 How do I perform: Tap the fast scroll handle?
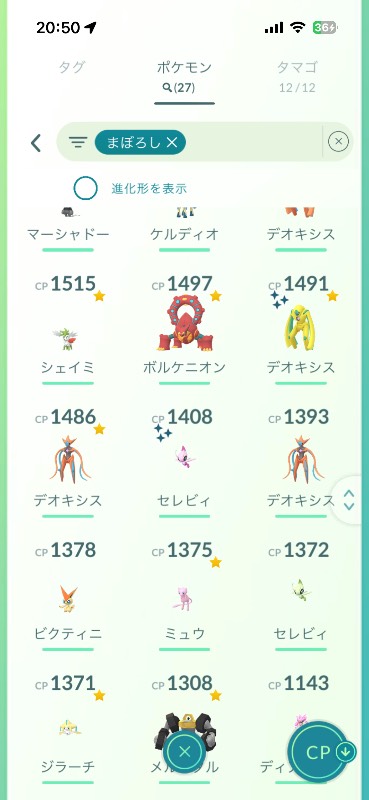(x=349, y=500)
